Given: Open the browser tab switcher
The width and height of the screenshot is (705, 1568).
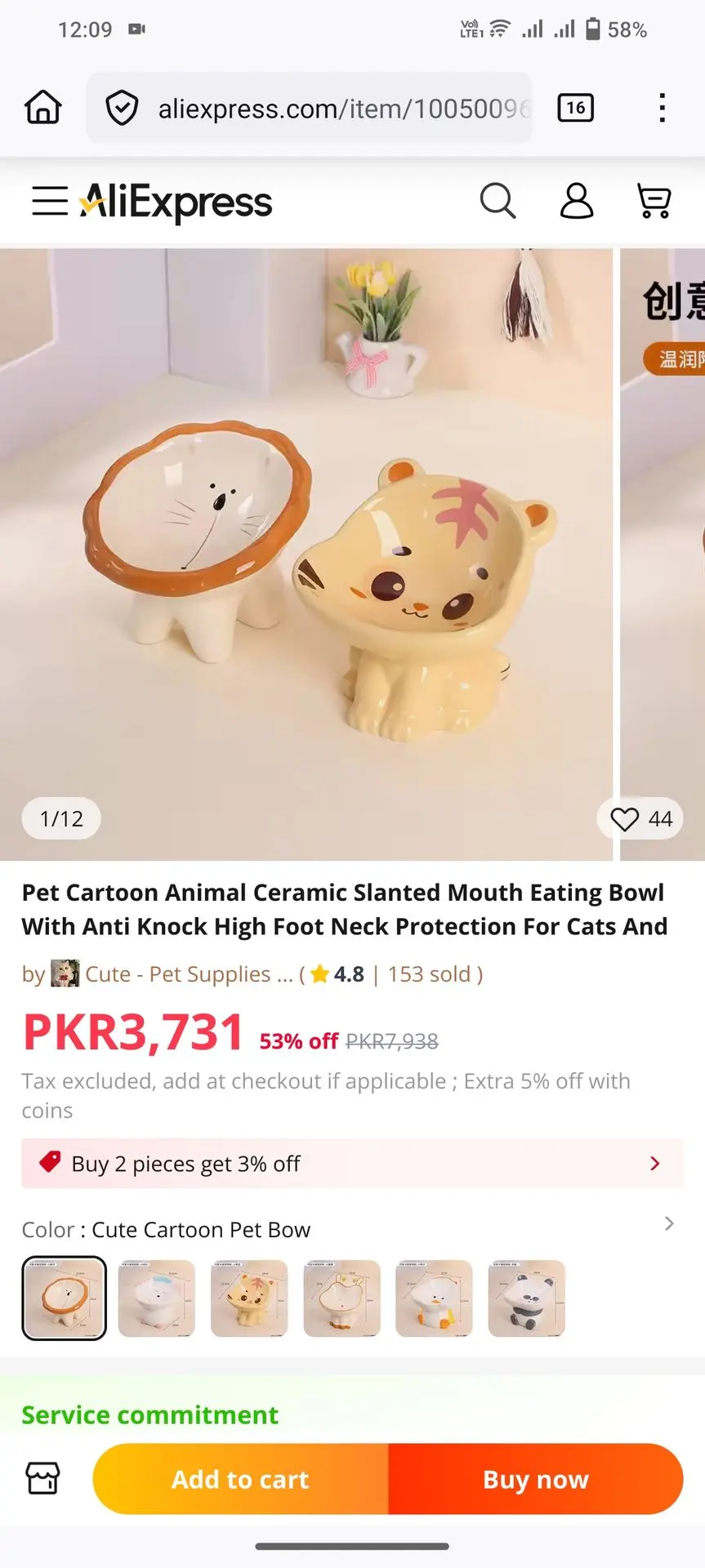Looking at the screenshot, I should pyautogui.click(x=575, y=108).
